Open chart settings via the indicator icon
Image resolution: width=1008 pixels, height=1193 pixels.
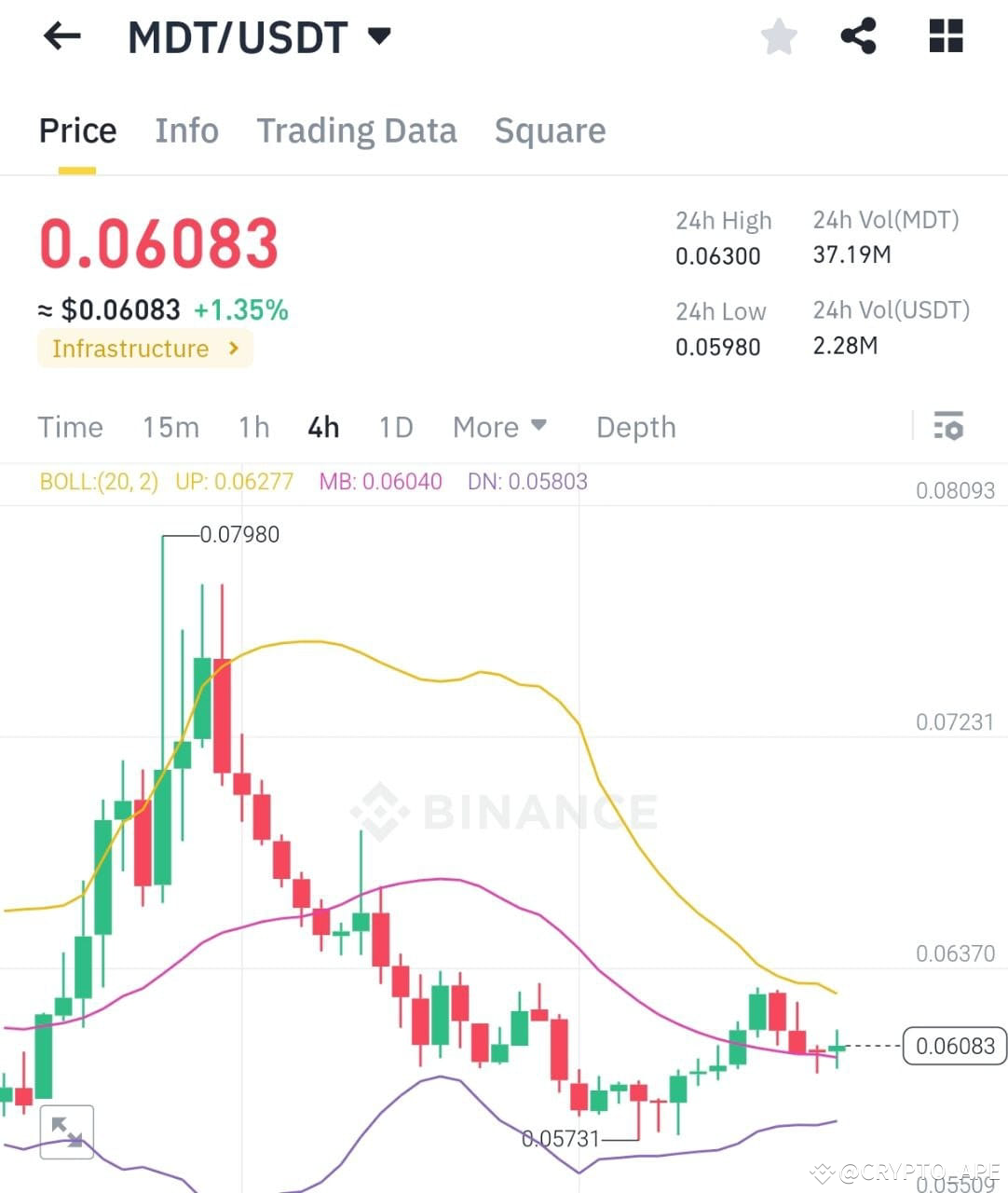[x=949, y=427]
